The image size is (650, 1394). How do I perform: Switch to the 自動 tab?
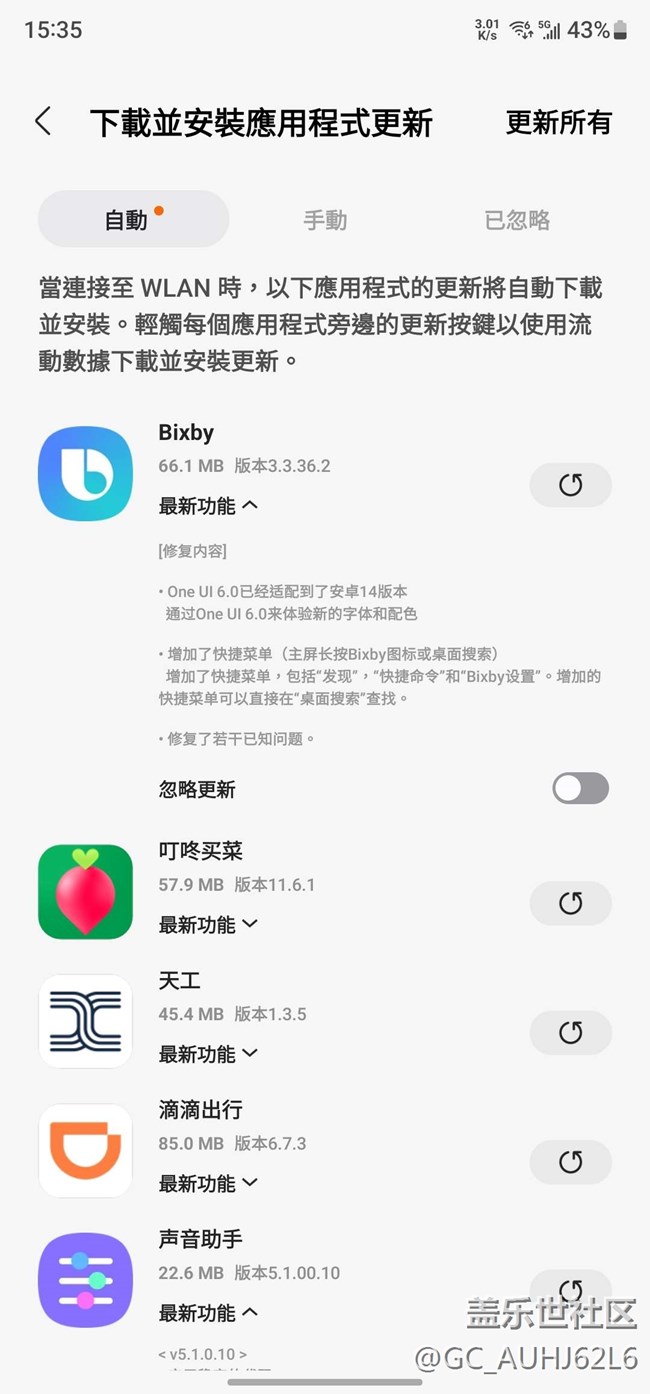(x=133, y=219)
